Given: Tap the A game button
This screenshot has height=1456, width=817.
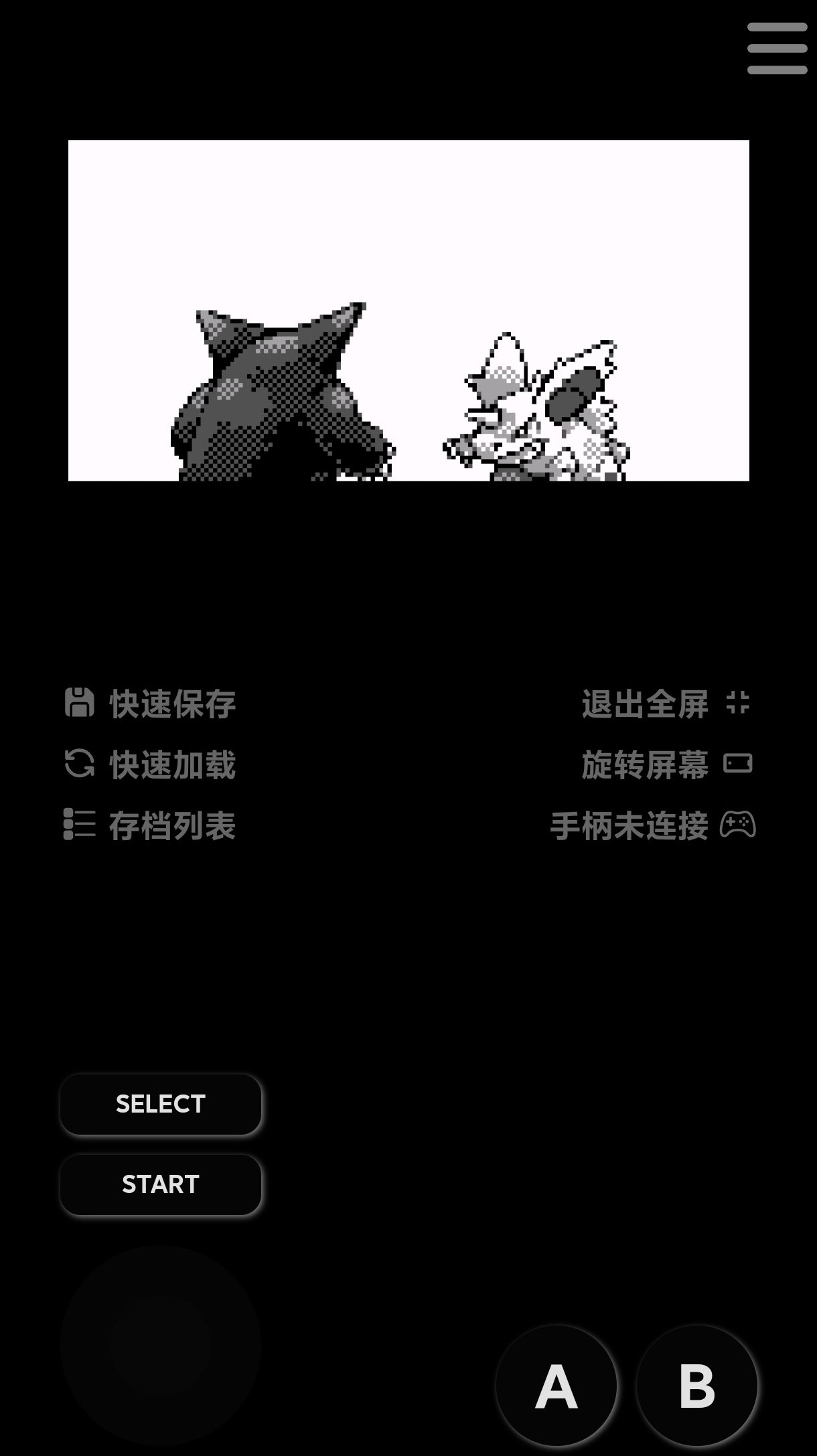Looking at the screenshot, I should point(556,1386).
